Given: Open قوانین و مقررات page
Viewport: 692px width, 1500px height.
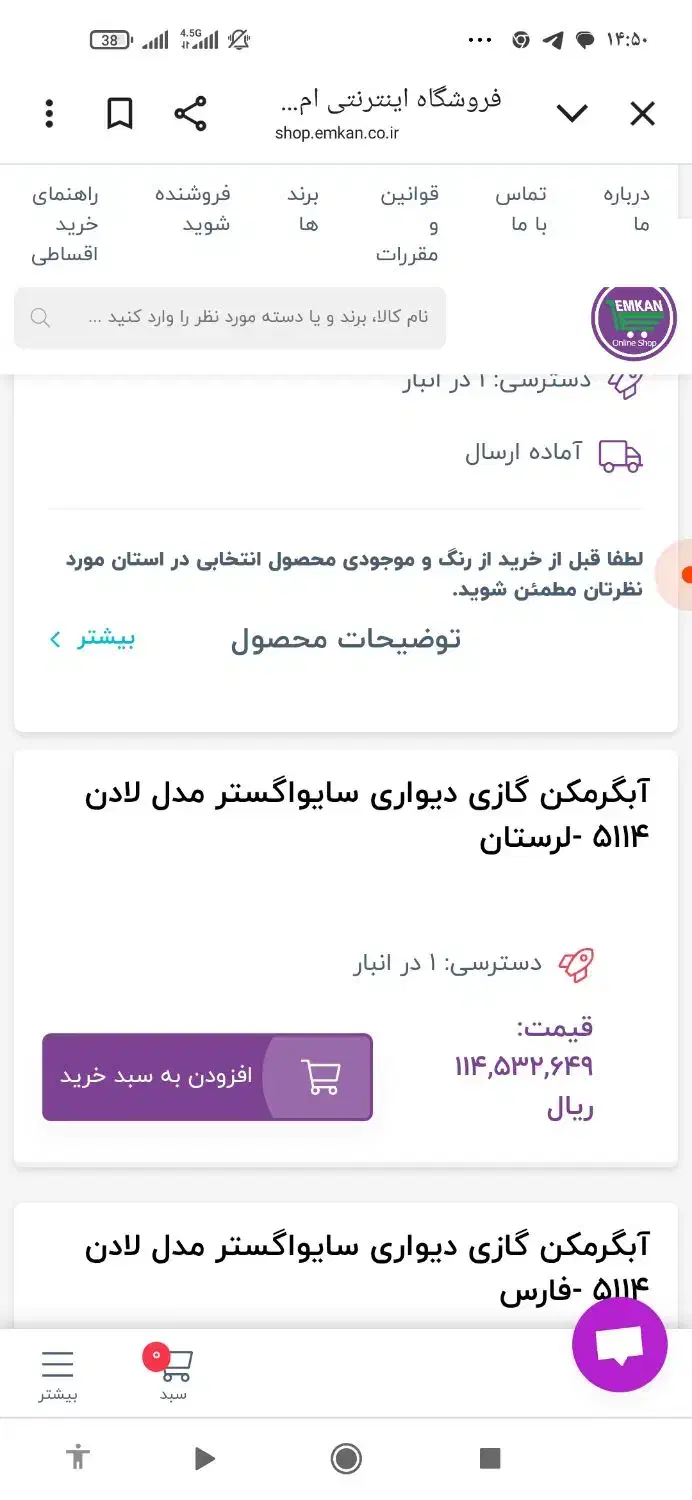Looking at the screenshot, I should [x=409, y=224].
